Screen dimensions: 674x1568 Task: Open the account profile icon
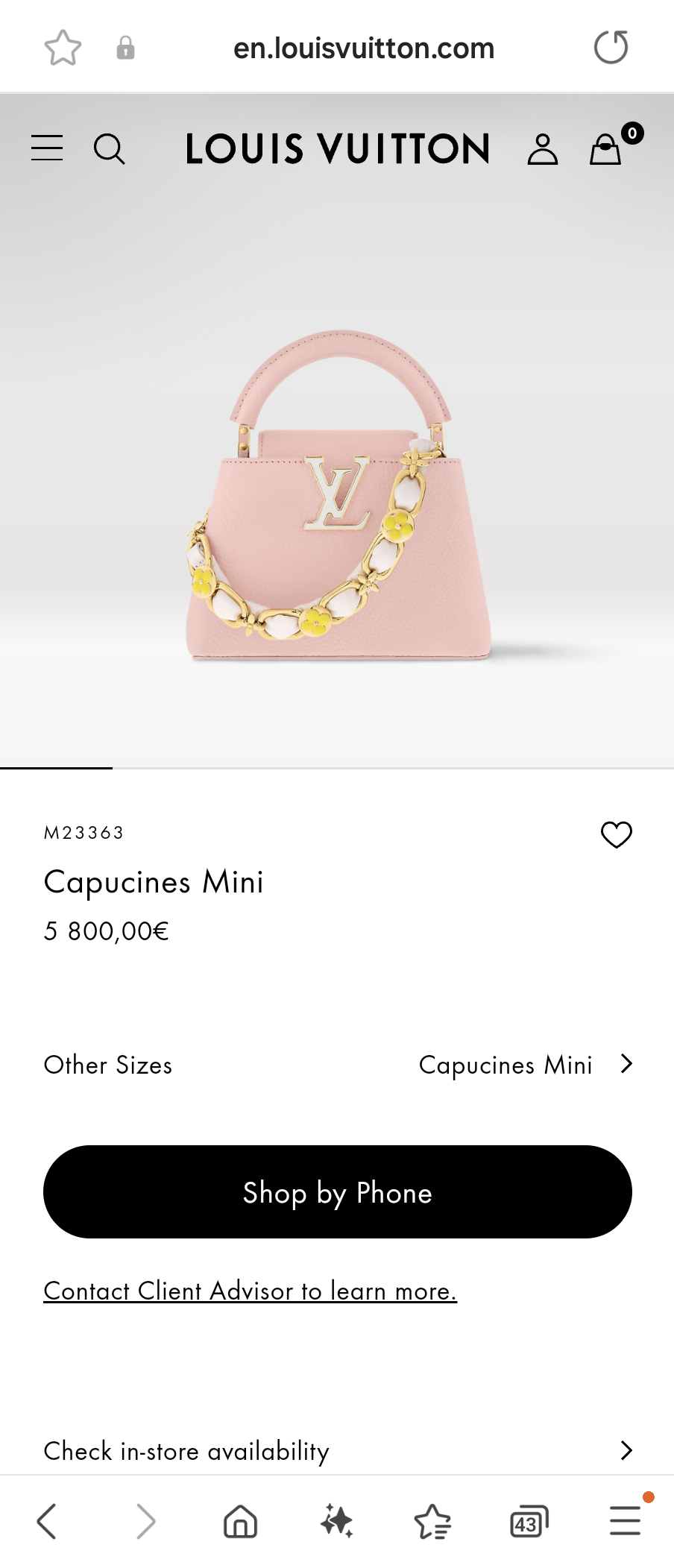(542, 148)
